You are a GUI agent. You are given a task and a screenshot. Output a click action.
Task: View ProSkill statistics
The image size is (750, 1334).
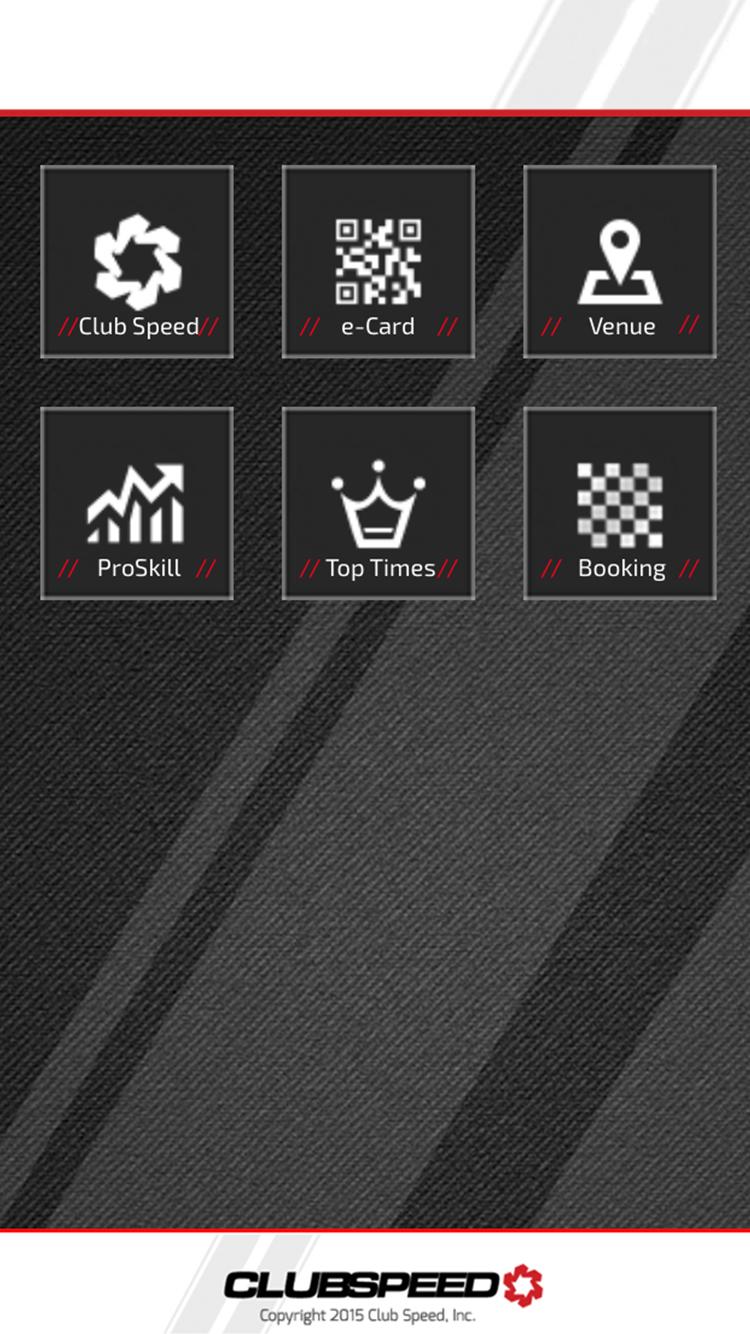[137, 504]
